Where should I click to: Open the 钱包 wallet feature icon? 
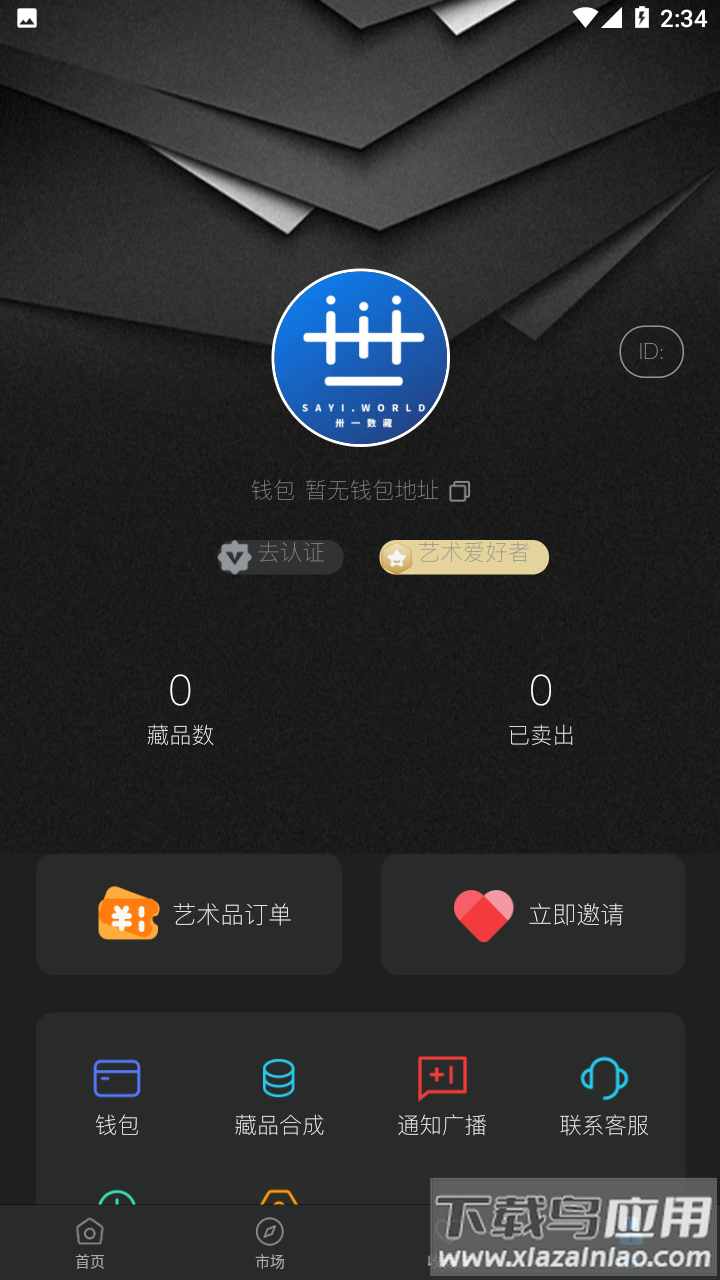point(116,1078)
